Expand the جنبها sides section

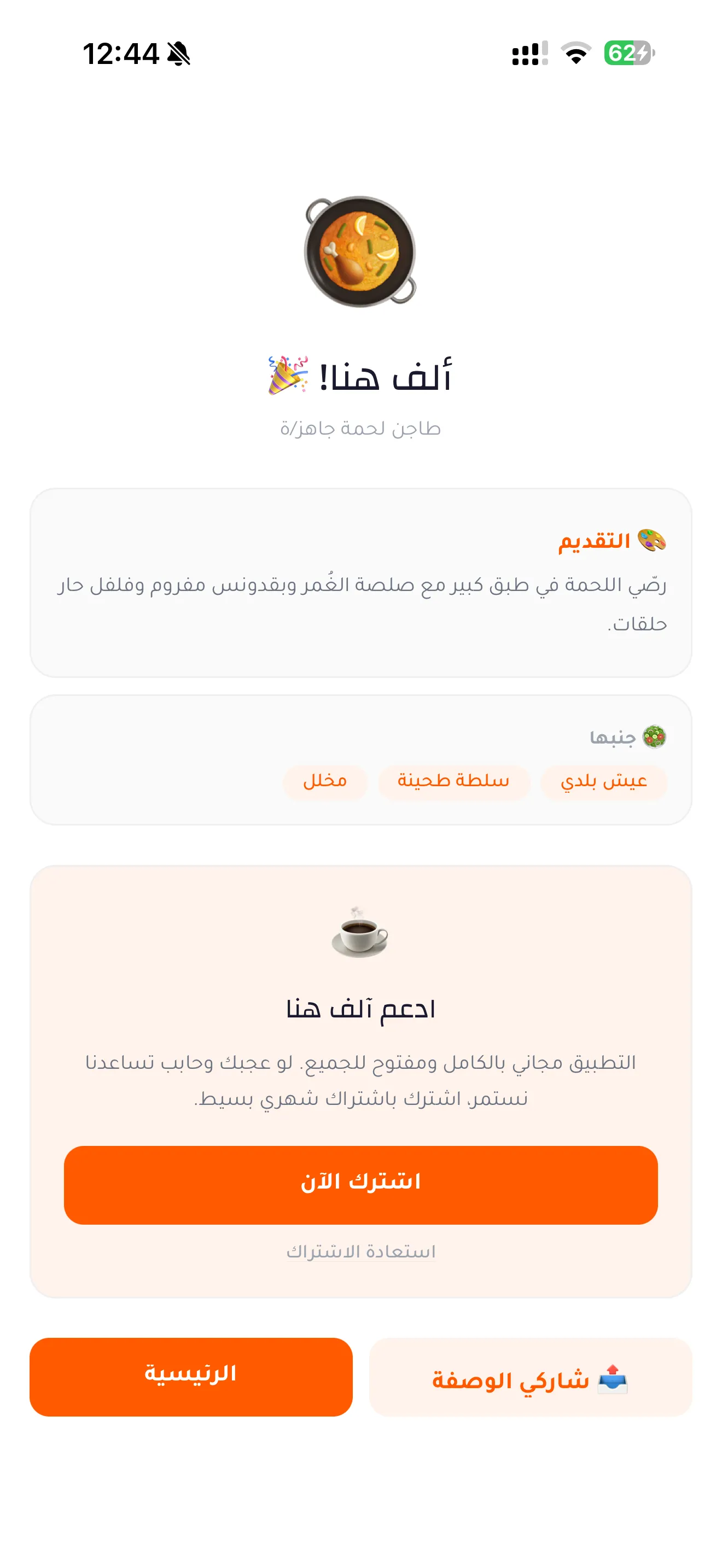(x=360, y=758)
